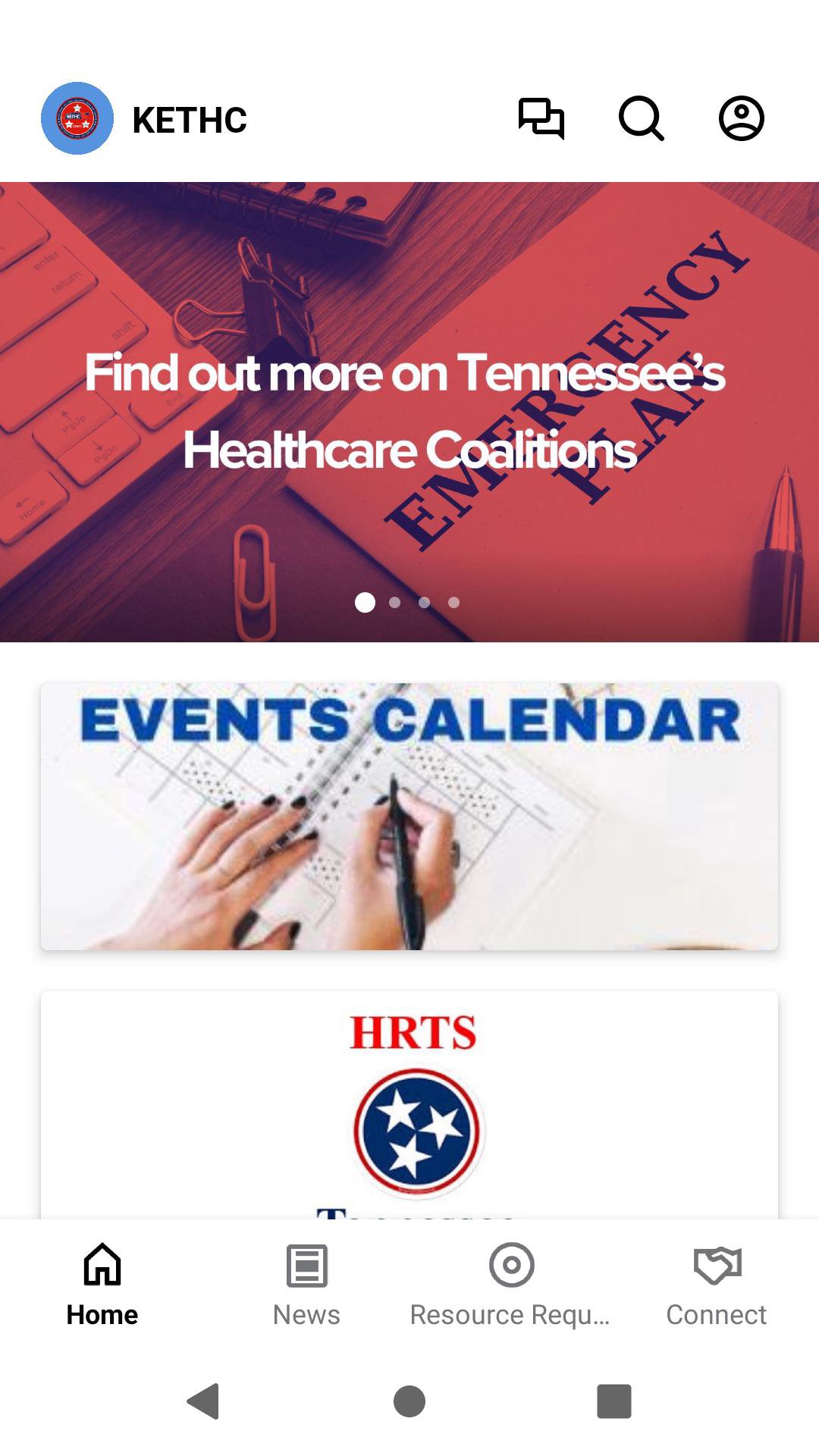
Task: Open the search icon
Action: tap(642, 119)
